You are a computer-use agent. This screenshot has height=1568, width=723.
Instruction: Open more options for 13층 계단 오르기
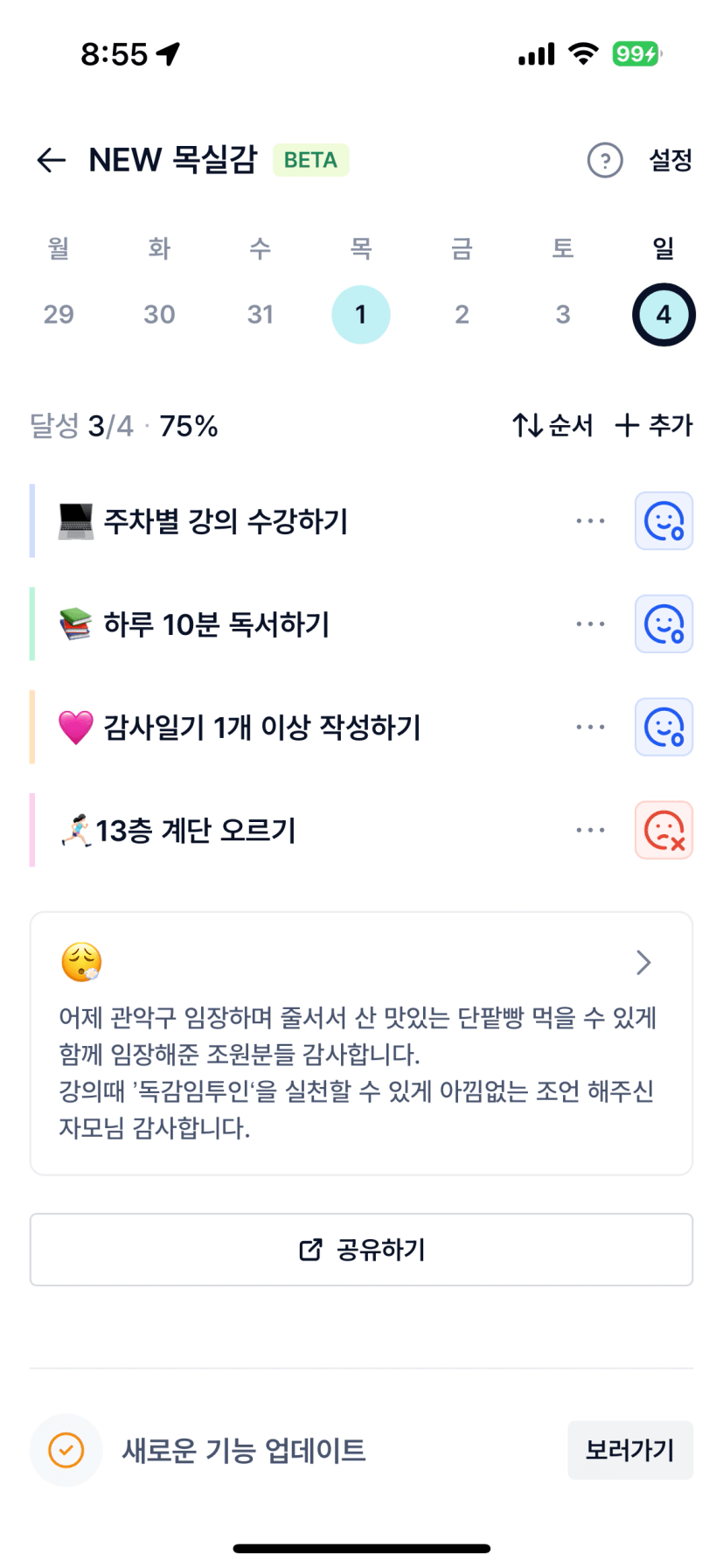pyautogui.click(x=590, y=830)
